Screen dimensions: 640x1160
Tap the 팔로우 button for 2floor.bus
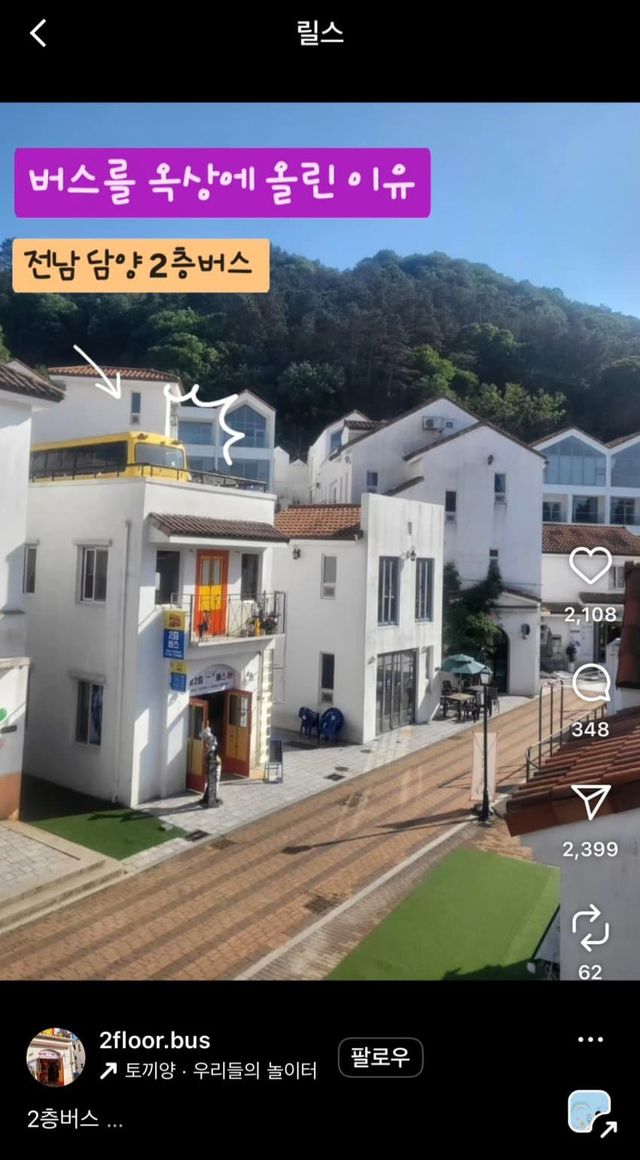(x=380, y=1057)
